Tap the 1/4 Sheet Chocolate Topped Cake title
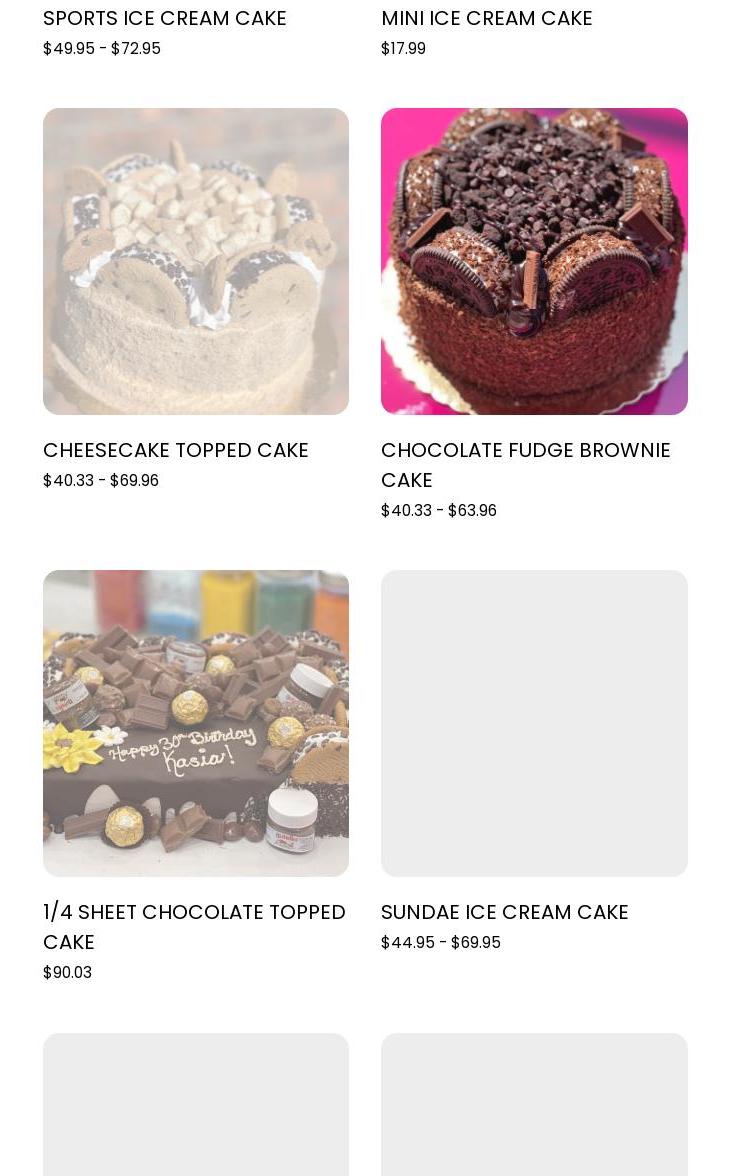This screenshot has width=730, height=1176. coord(194,926)
